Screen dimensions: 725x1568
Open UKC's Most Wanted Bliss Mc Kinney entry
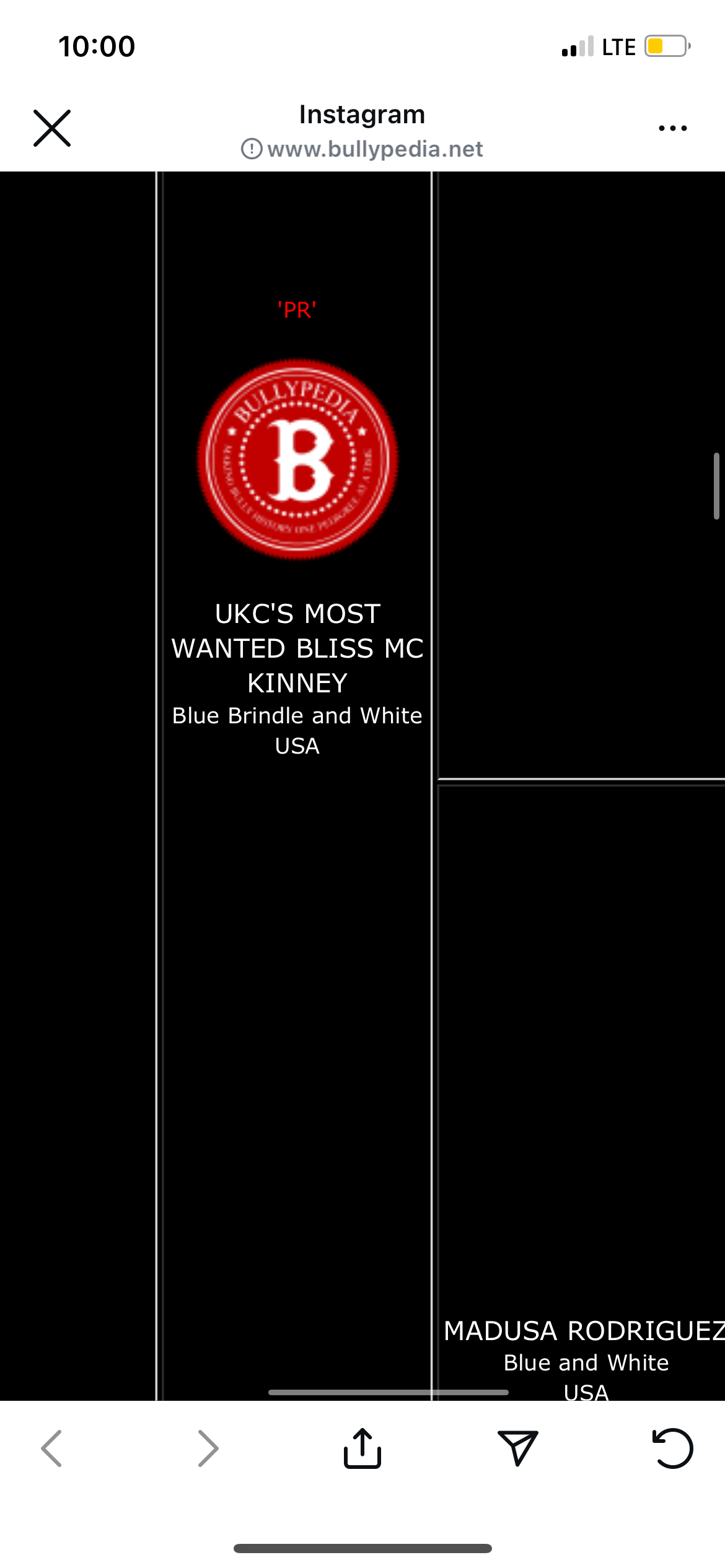pos(297,648)
